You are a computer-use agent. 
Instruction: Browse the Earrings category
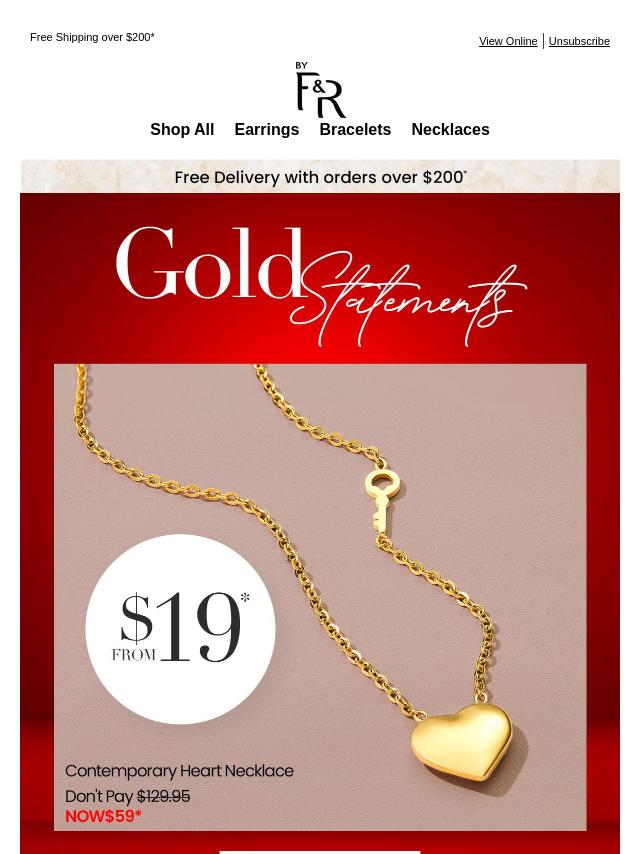266,130
